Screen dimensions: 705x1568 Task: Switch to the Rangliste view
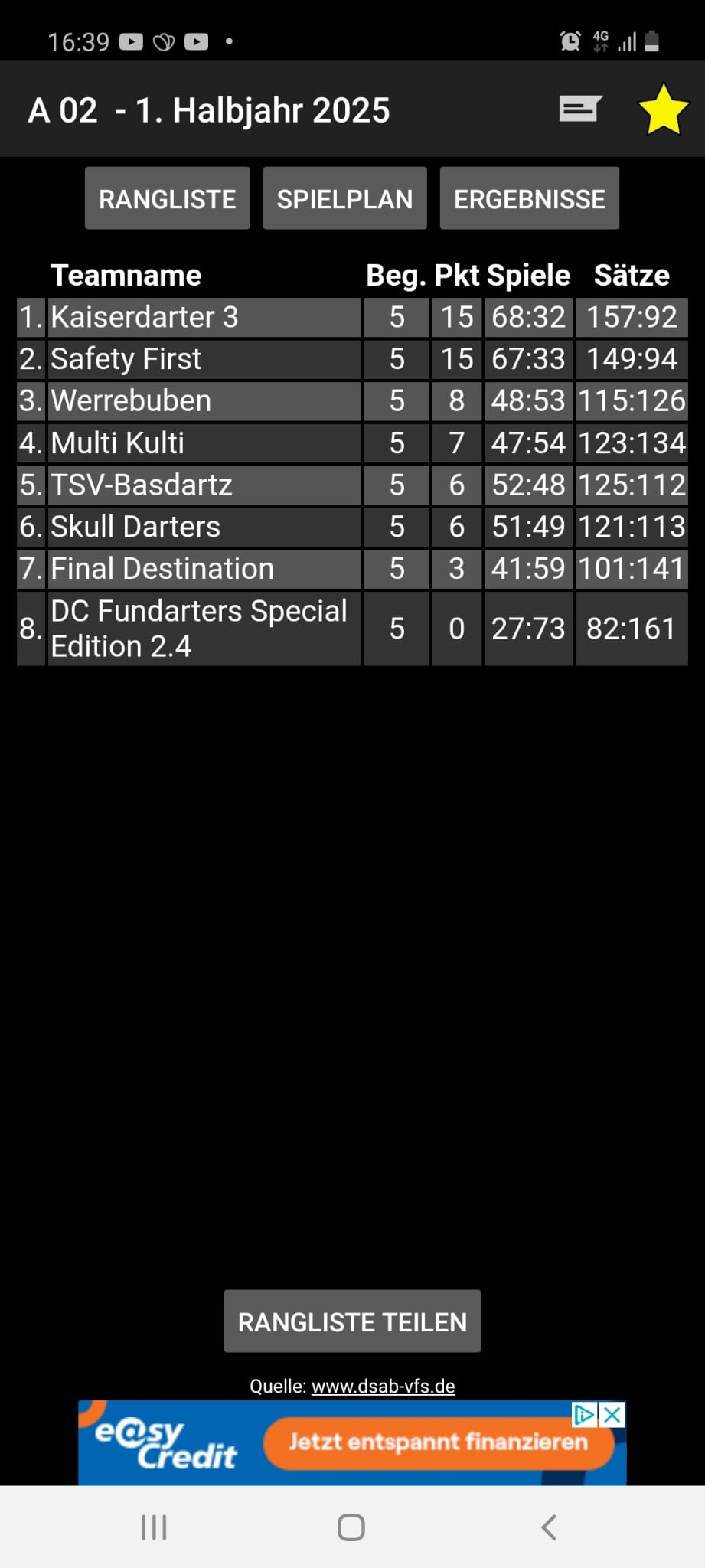168,198
